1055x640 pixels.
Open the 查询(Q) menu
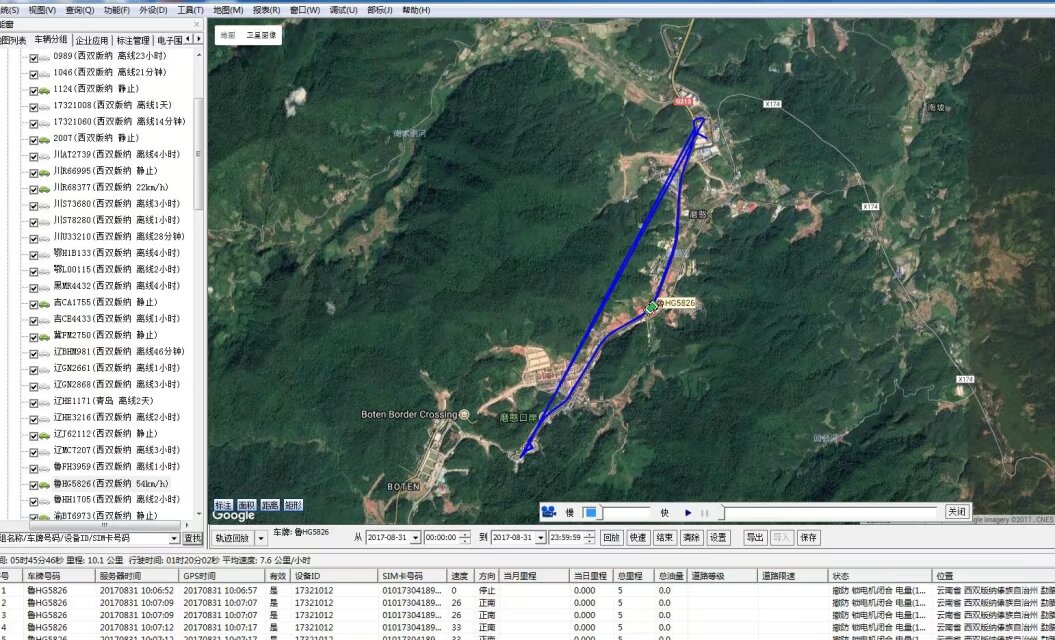[x=80, y=10]
